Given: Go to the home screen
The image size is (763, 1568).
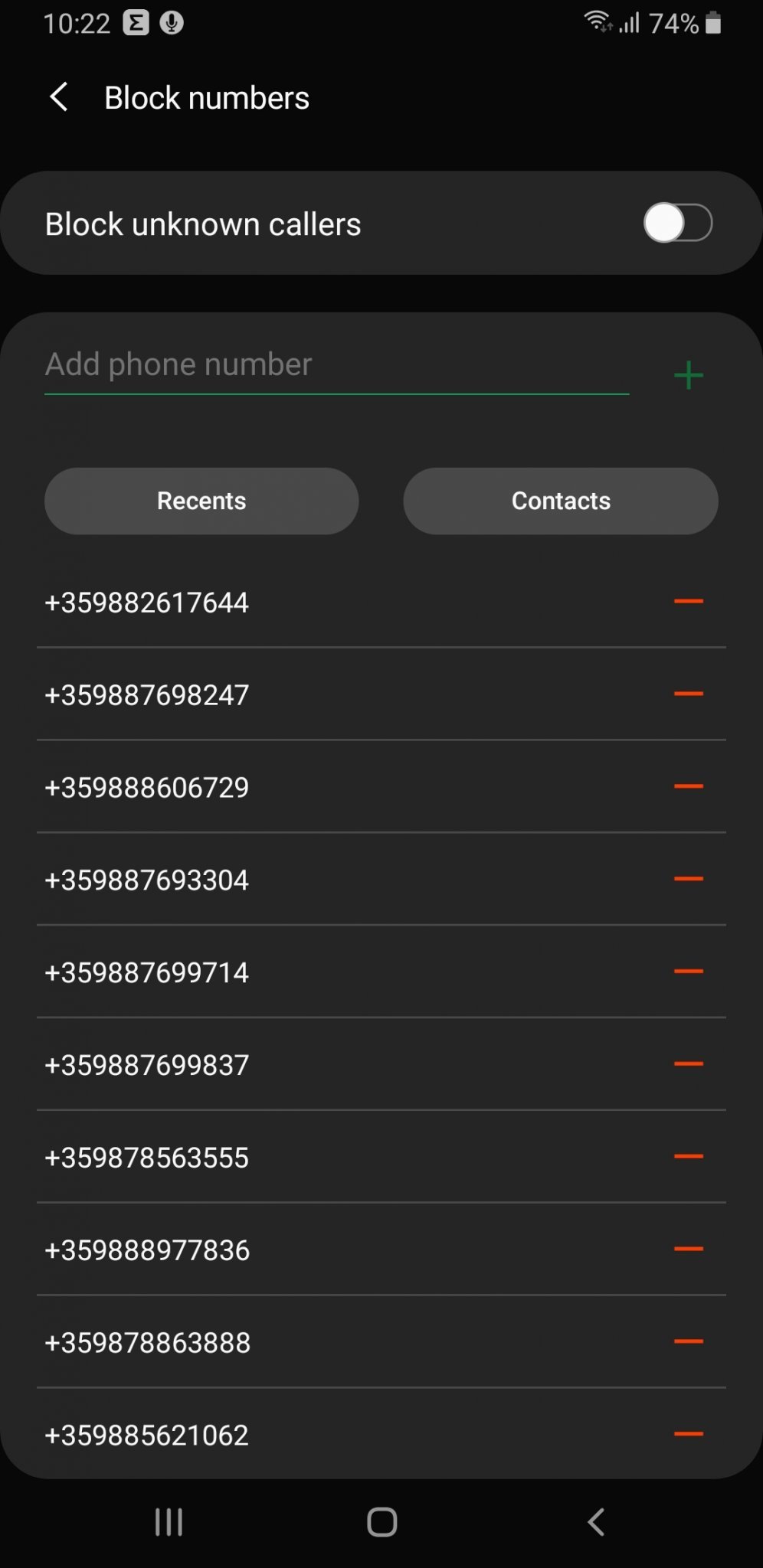Looking at the screenshot, I should 381,1522.
